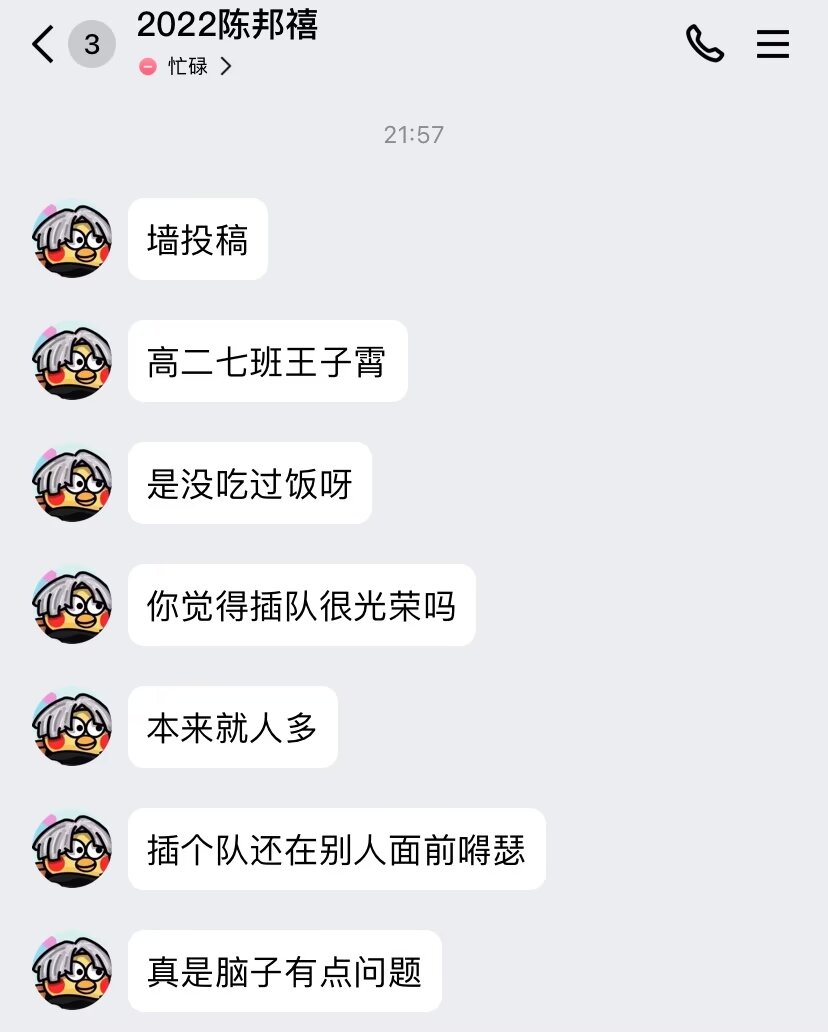
Task: Tap the sender's avatar beside 墙投稿
Action: click(72, 239)
